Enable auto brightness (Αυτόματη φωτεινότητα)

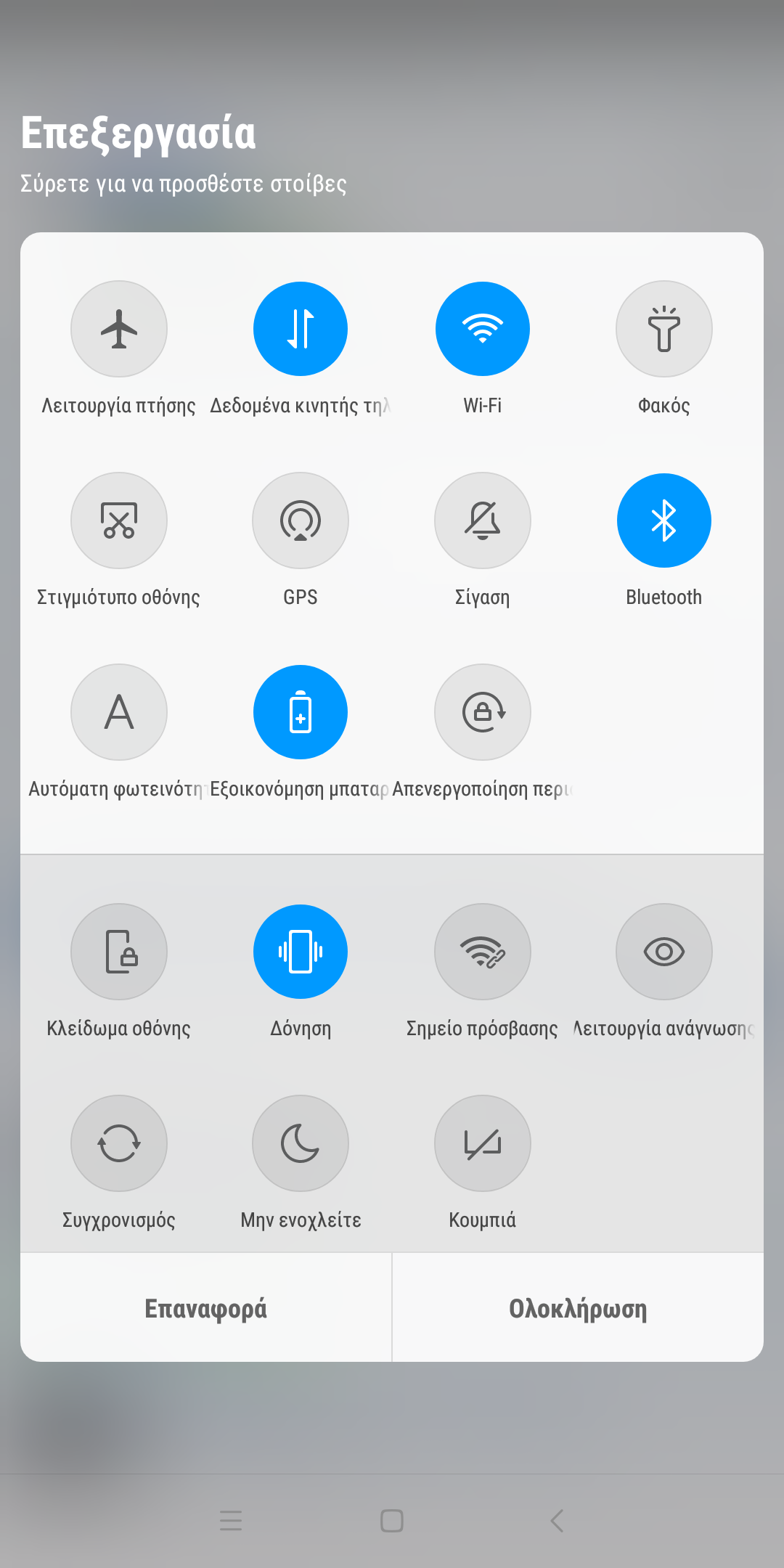pos(119,712)
